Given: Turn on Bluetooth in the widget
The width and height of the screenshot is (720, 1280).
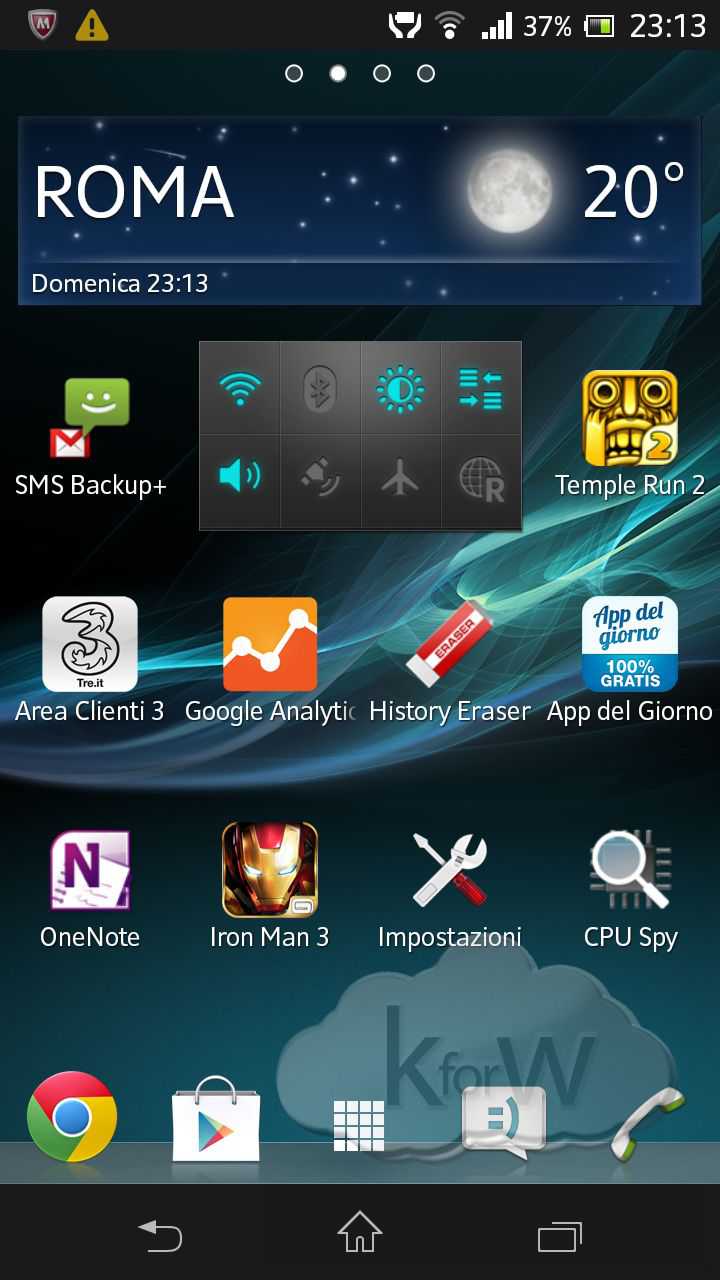Looking at the screenshot, I should 320,388.
